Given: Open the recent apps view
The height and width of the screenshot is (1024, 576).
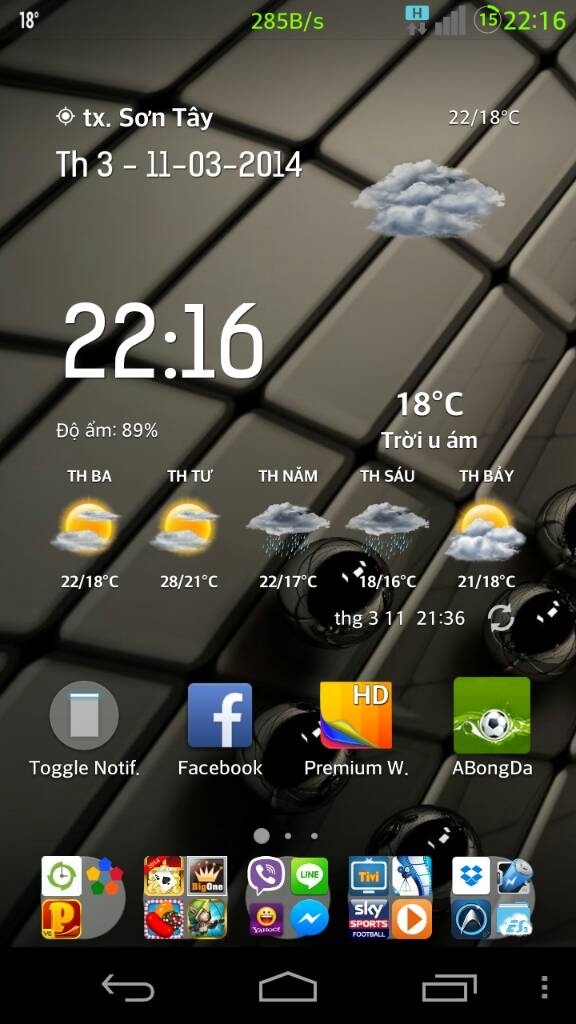Looking at the screenshot, I should pyautogui.click(x=449, y=986).
